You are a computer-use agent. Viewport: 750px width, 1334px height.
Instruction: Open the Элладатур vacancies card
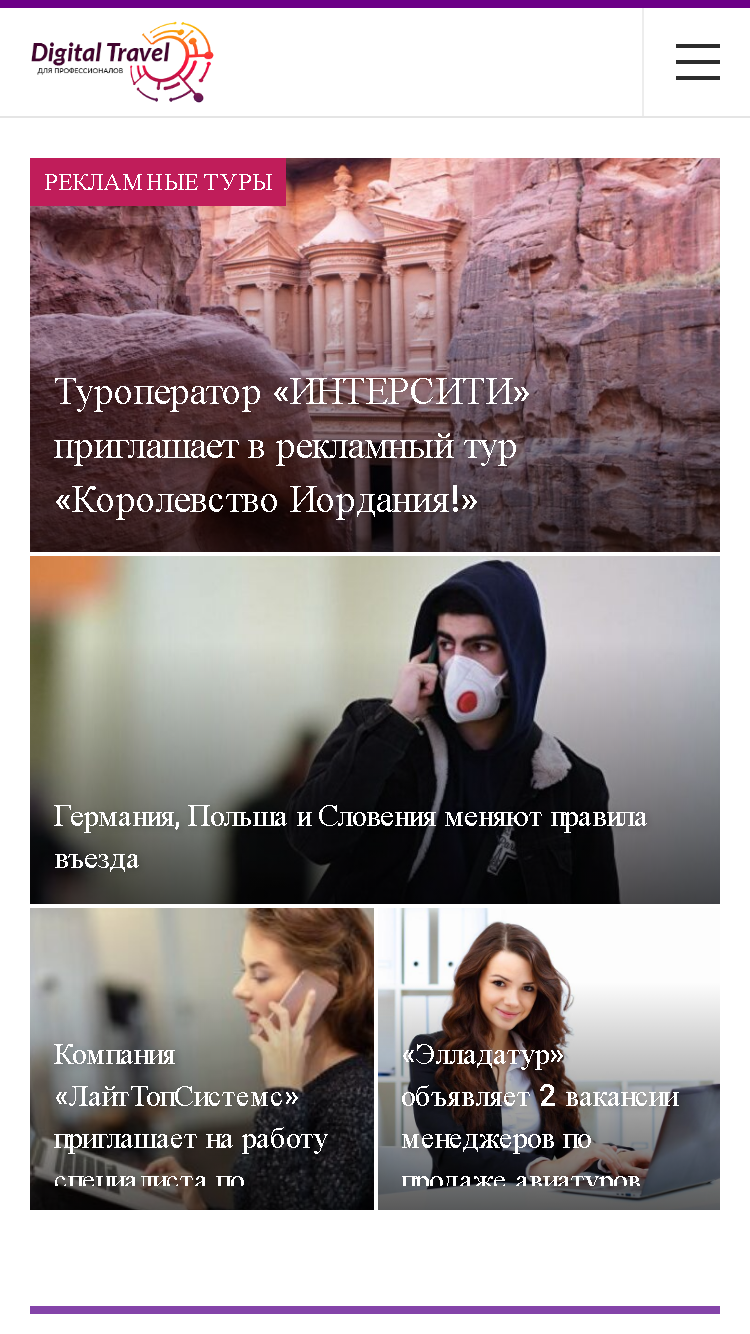[x=549, y=1059]
